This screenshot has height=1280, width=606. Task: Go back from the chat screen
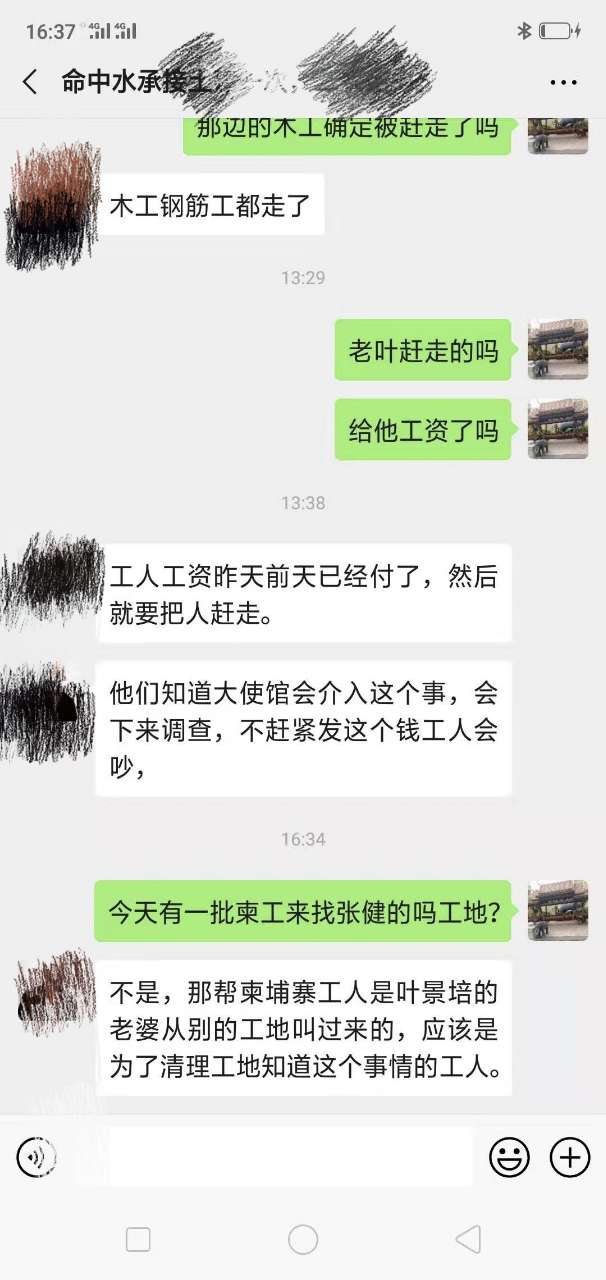30,82
